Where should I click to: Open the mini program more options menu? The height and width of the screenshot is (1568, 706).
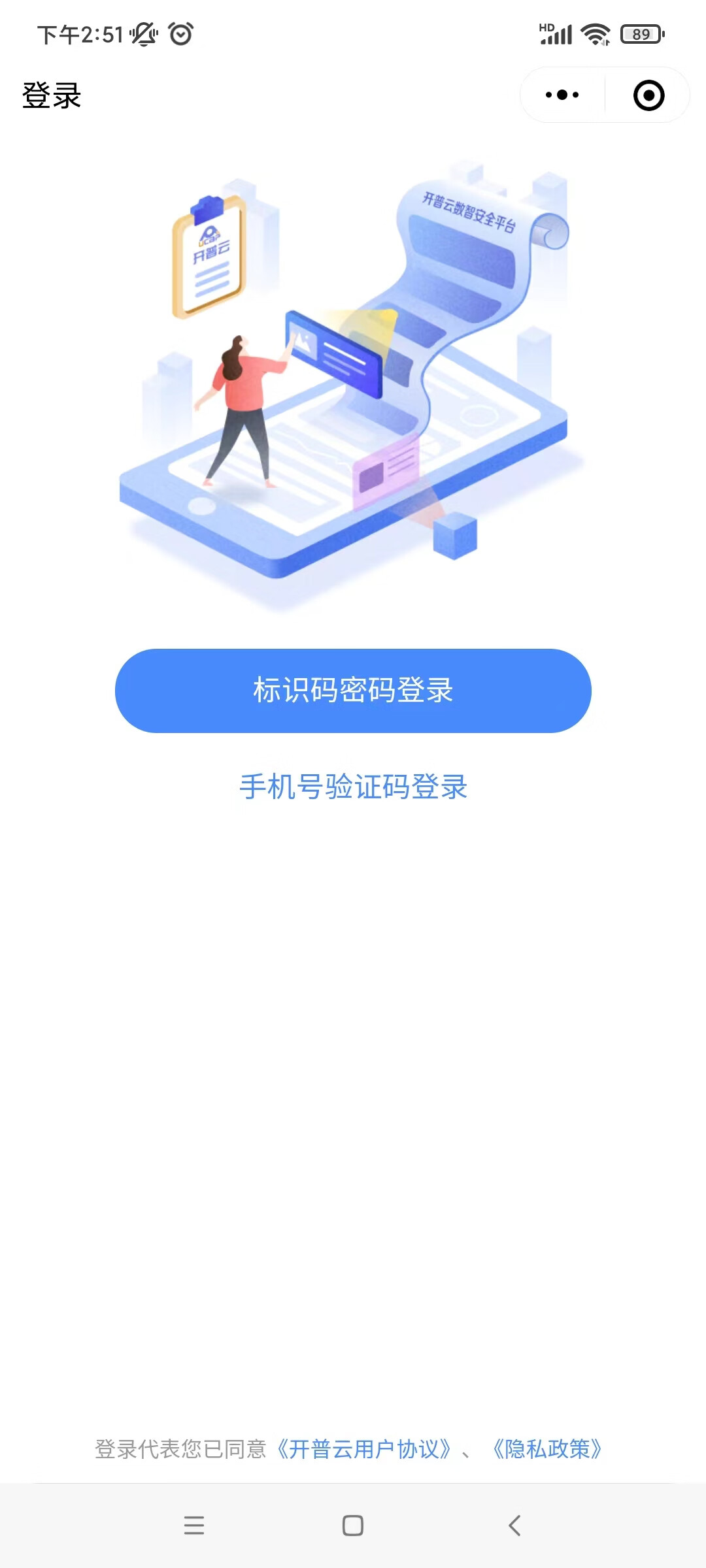click(562, 95)
